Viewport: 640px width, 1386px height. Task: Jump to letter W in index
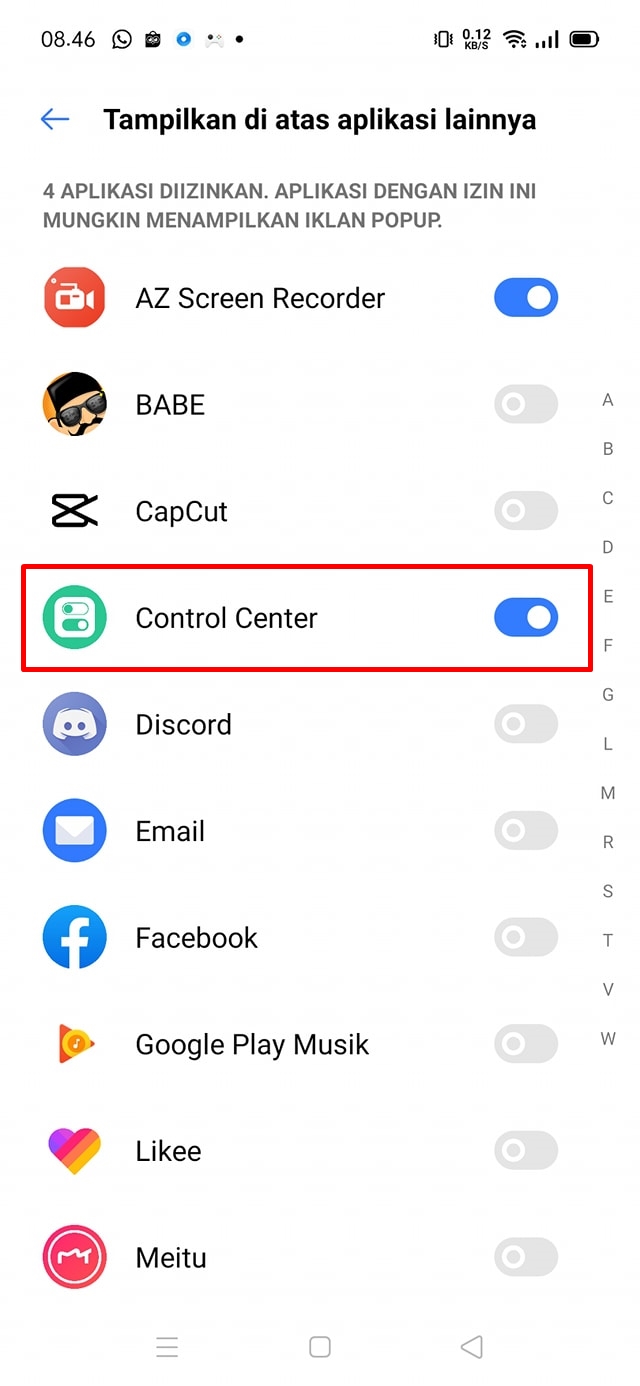[608, 1039]
